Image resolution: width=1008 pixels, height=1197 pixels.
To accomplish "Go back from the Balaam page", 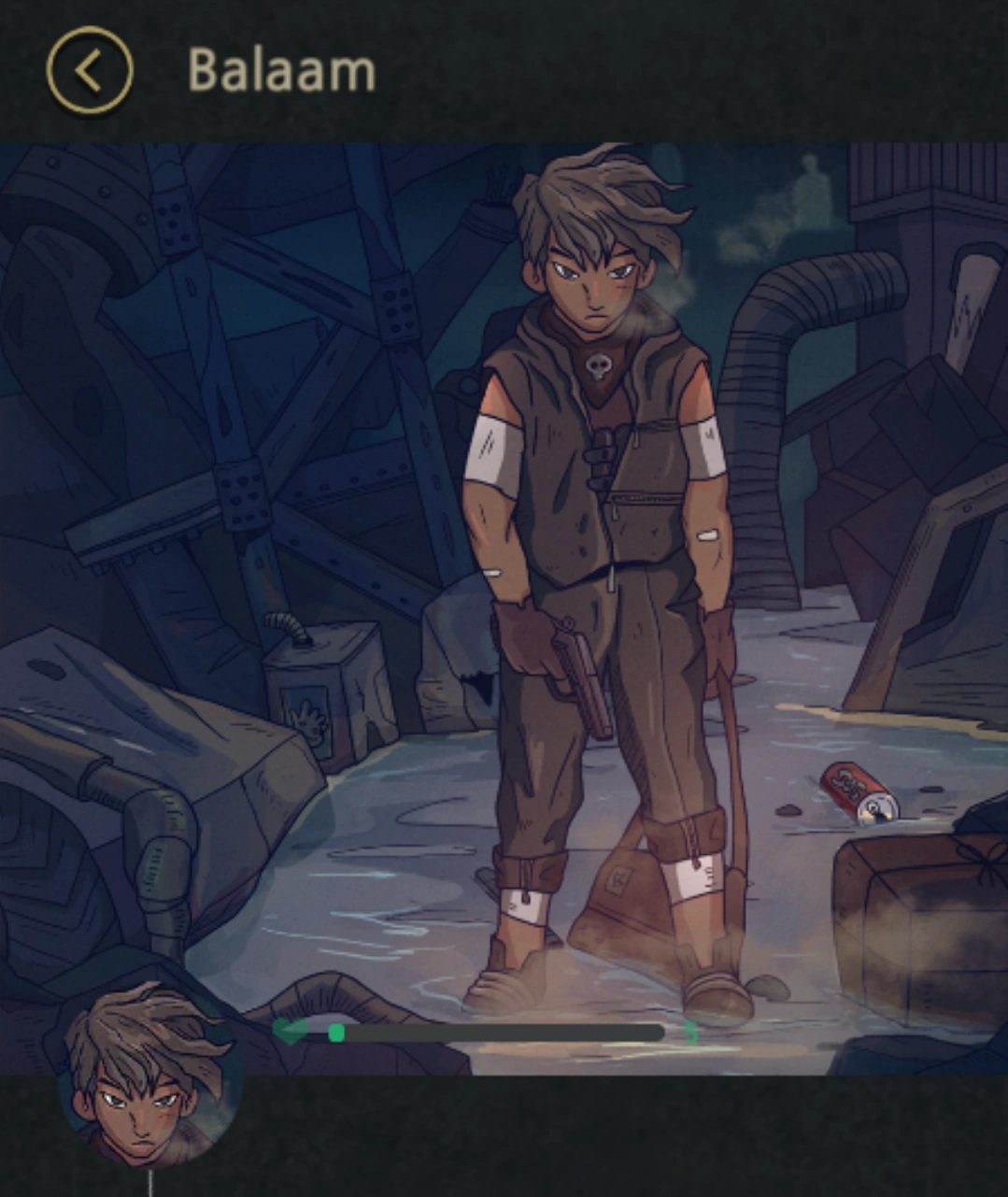I will point(90,71).
